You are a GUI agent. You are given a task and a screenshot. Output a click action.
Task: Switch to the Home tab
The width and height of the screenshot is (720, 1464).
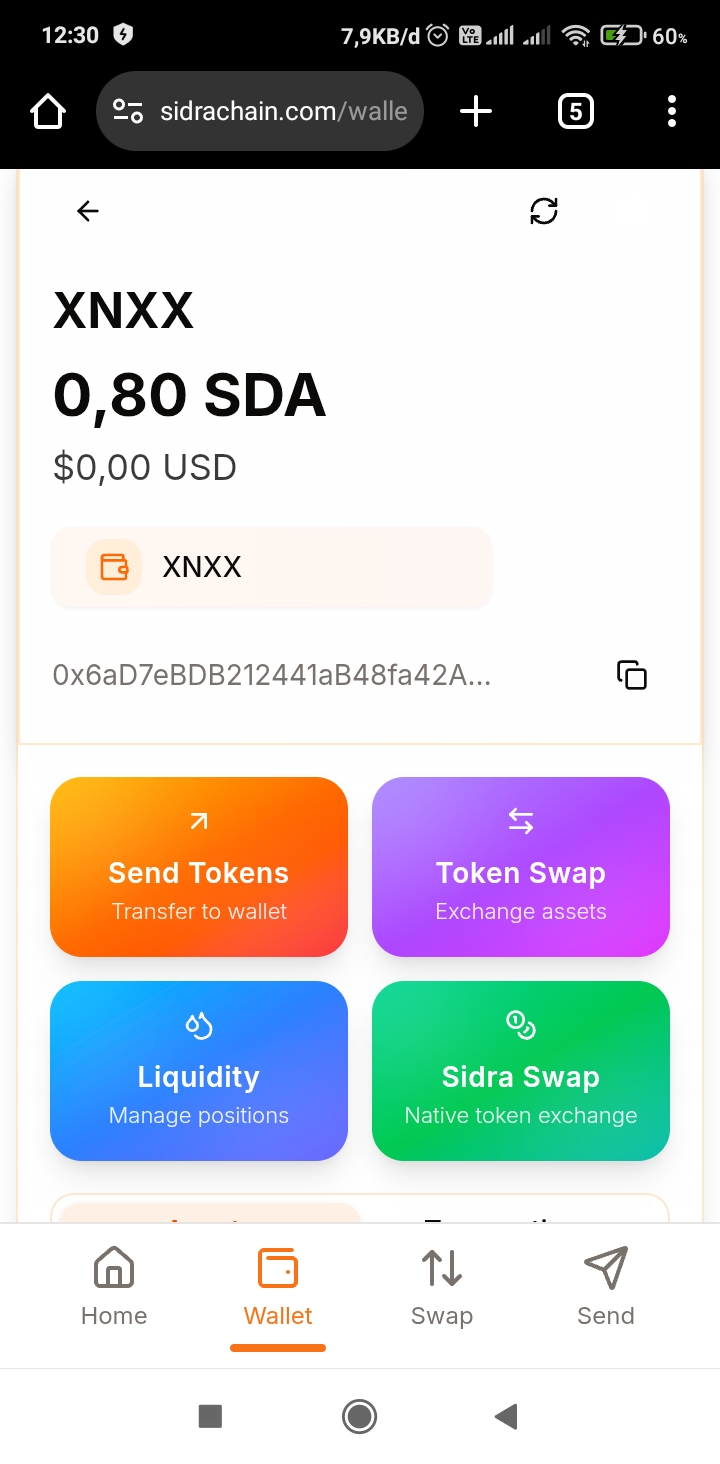[114, 1288]
